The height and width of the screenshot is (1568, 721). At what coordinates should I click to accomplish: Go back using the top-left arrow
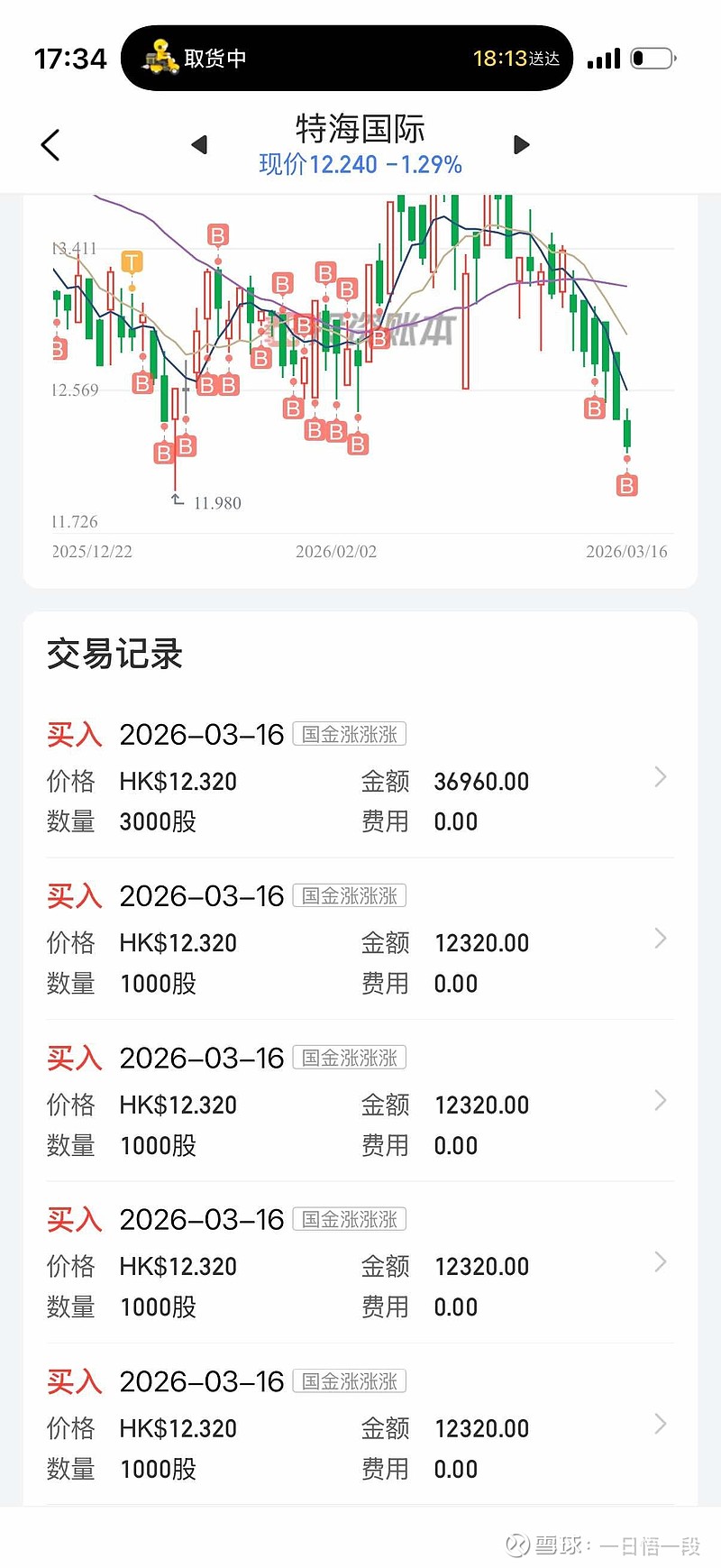tap(50, 145)
